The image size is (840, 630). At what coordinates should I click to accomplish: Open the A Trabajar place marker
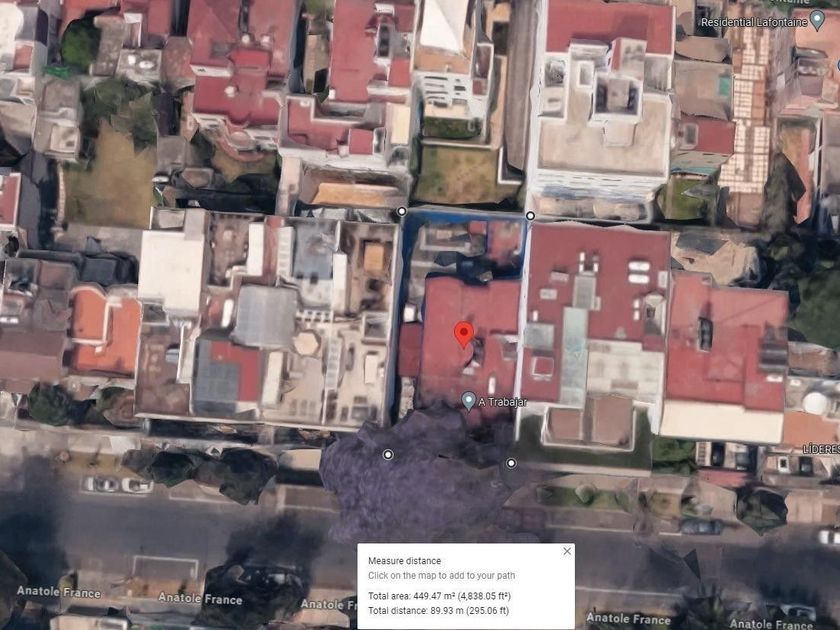coord(469,401)
